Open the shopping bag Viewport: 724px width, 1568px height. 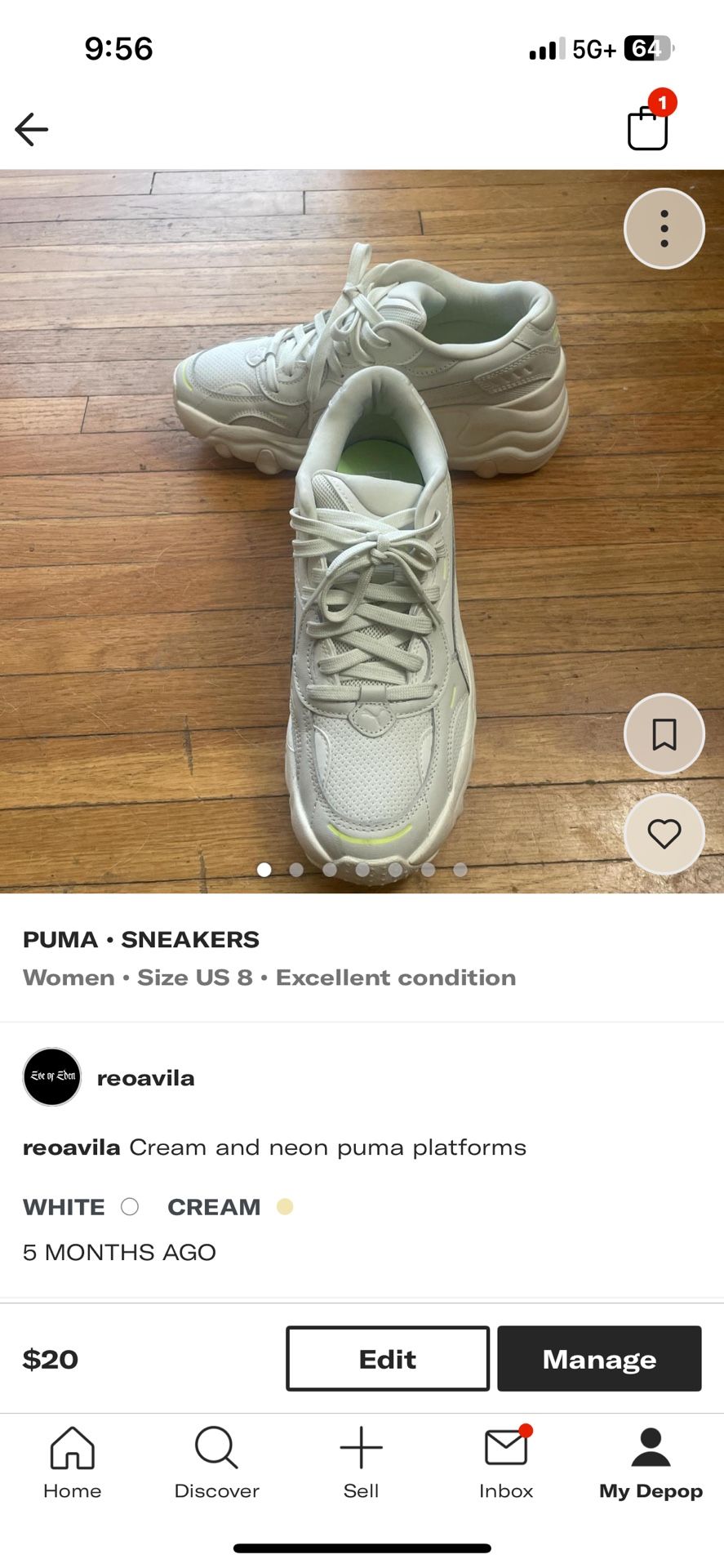pyautogui.click(x=647, y=128)
